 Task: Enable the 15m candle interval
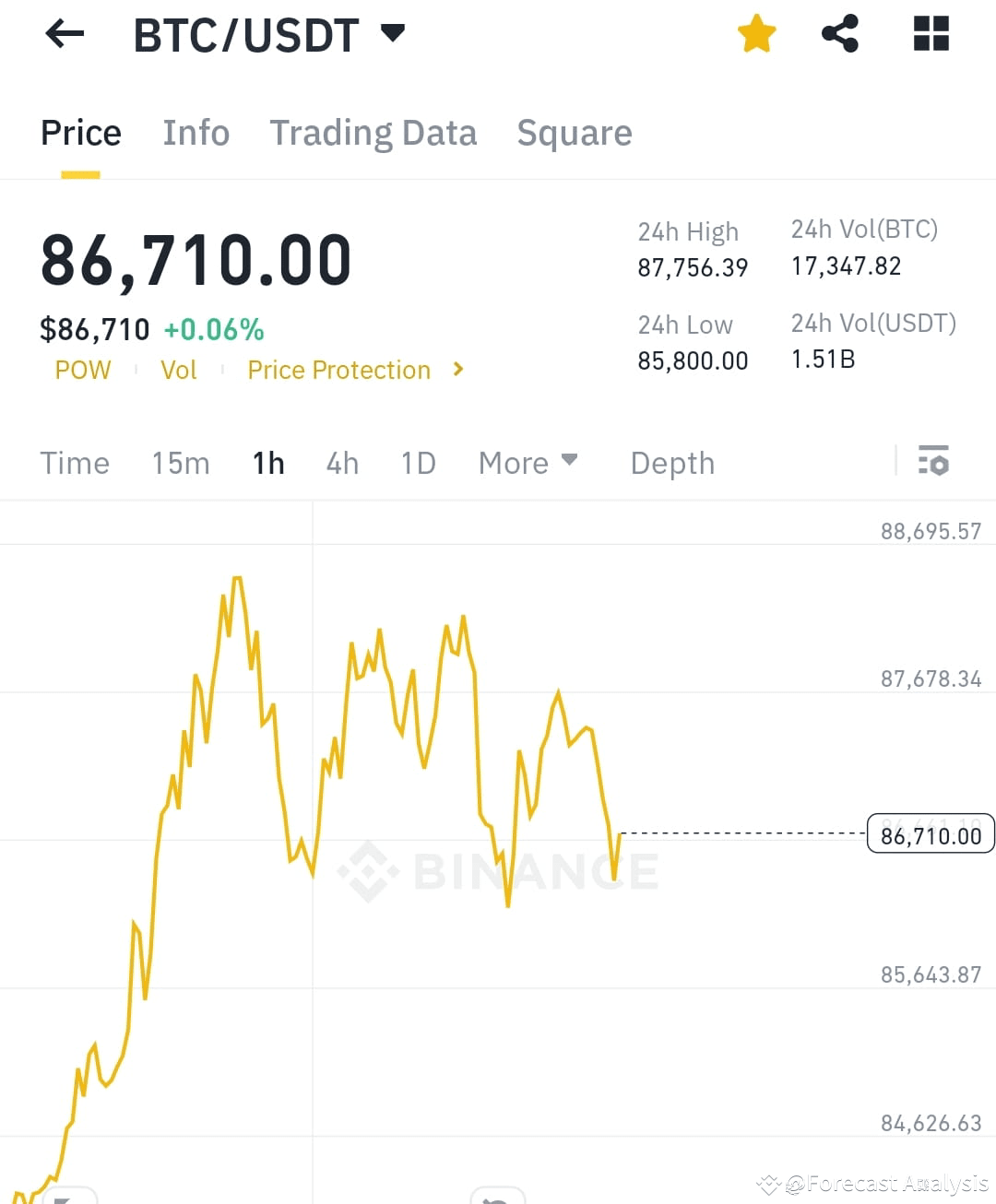coord(181,463)
